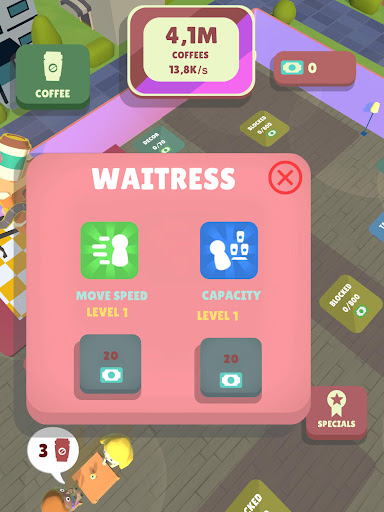Screen dimensions: 384x512
Task: Buy Capacity upgrade for 20 cash
Action: 231,368
